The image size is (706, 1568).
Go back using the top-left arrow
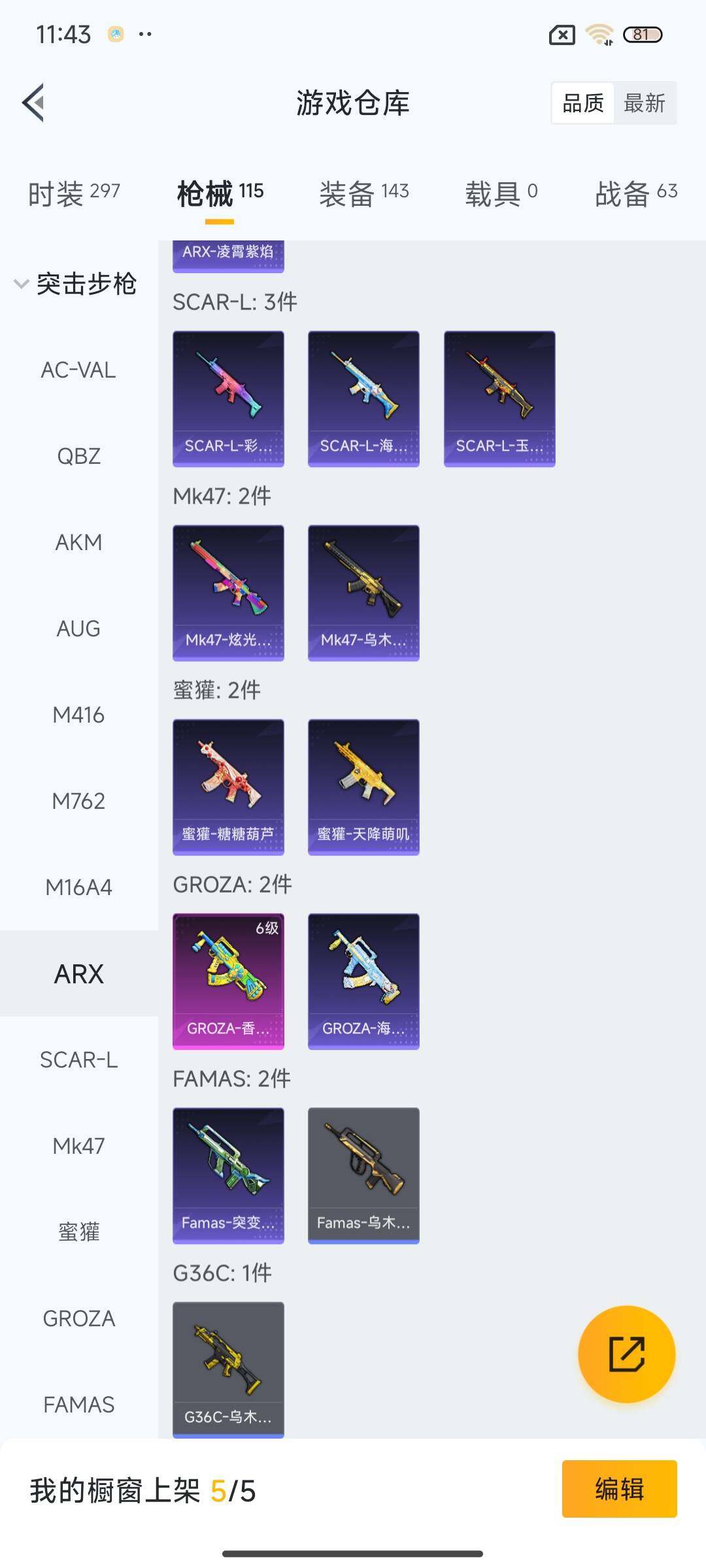point(34,103)
